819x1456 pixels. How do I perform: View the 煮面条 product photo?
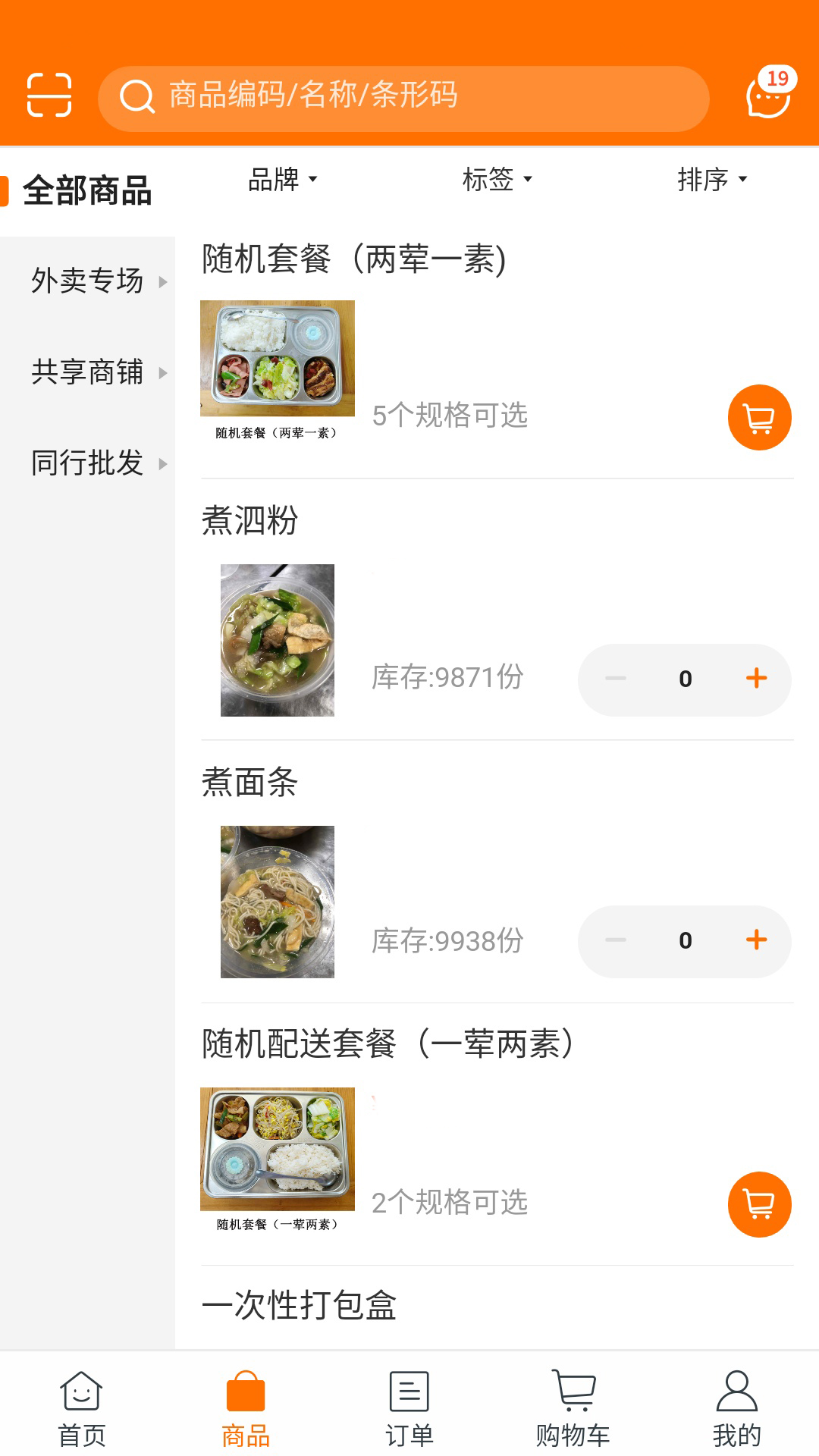coord(278,902)
